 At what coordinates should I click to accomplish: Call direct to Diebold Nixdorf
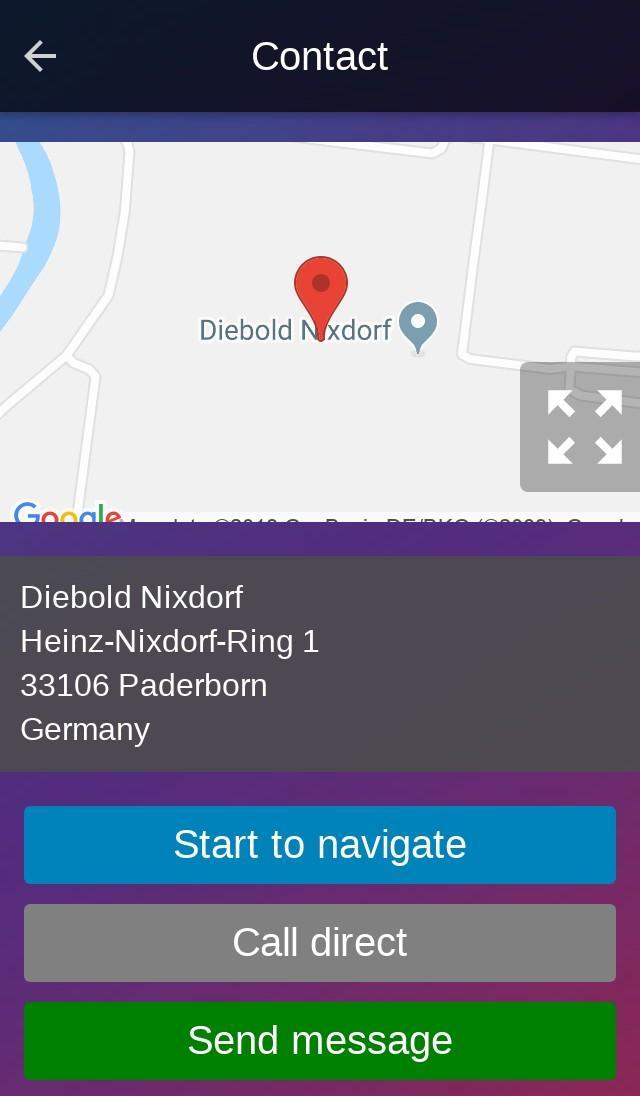coord(320,943)
